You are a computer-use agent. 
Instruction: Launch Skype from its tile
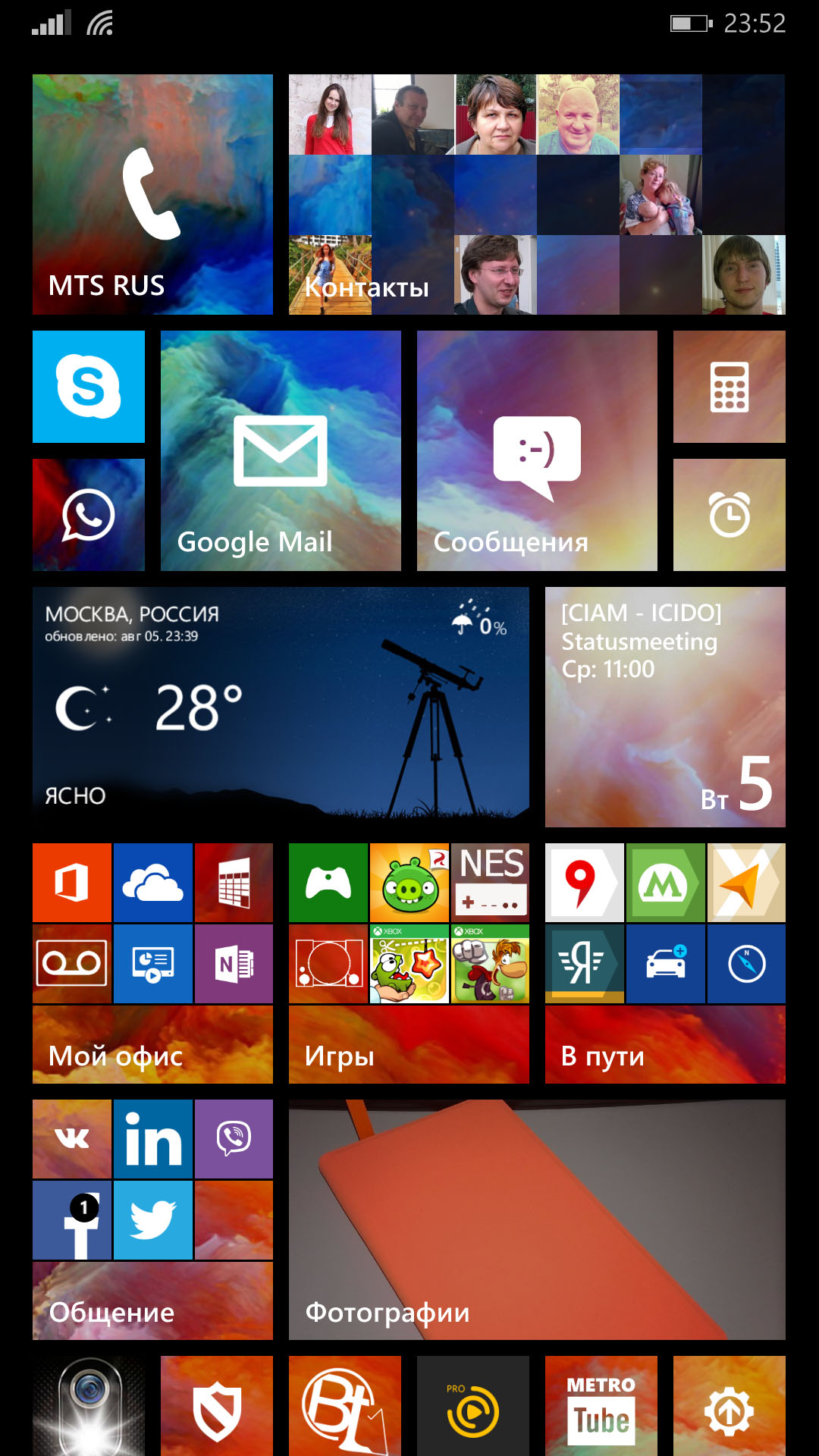coord(89,387)
